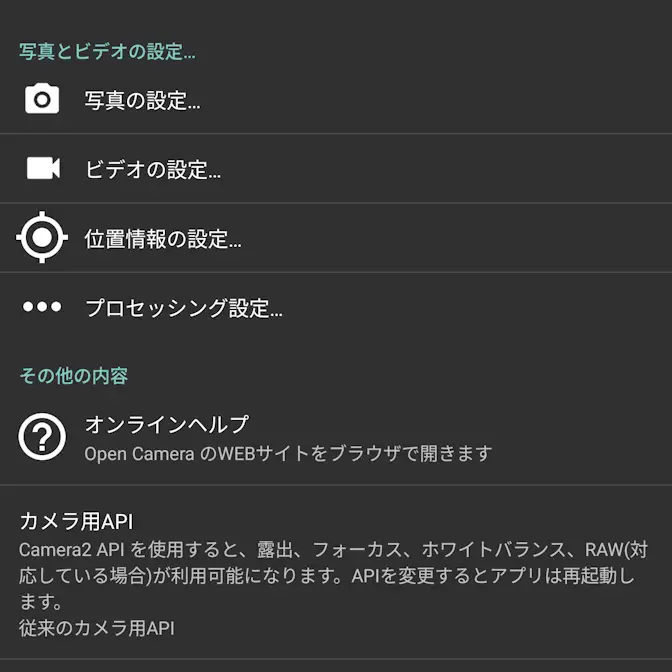The height and width of the screenshot is (672, 672).
Task: Open 位置情報の設定 location settings
Action: click(x=163, y=238)
